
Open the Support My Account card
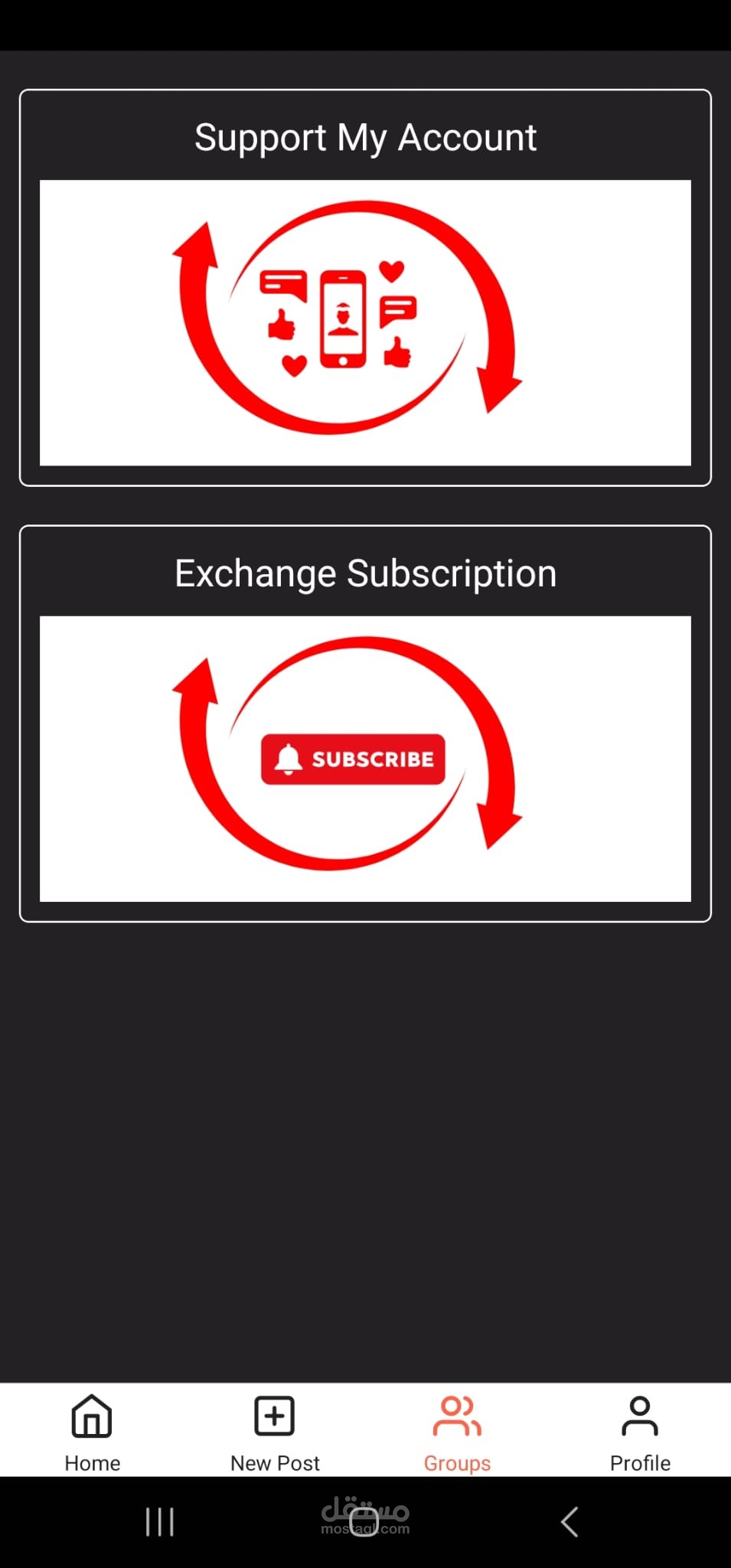click(365, 288)
